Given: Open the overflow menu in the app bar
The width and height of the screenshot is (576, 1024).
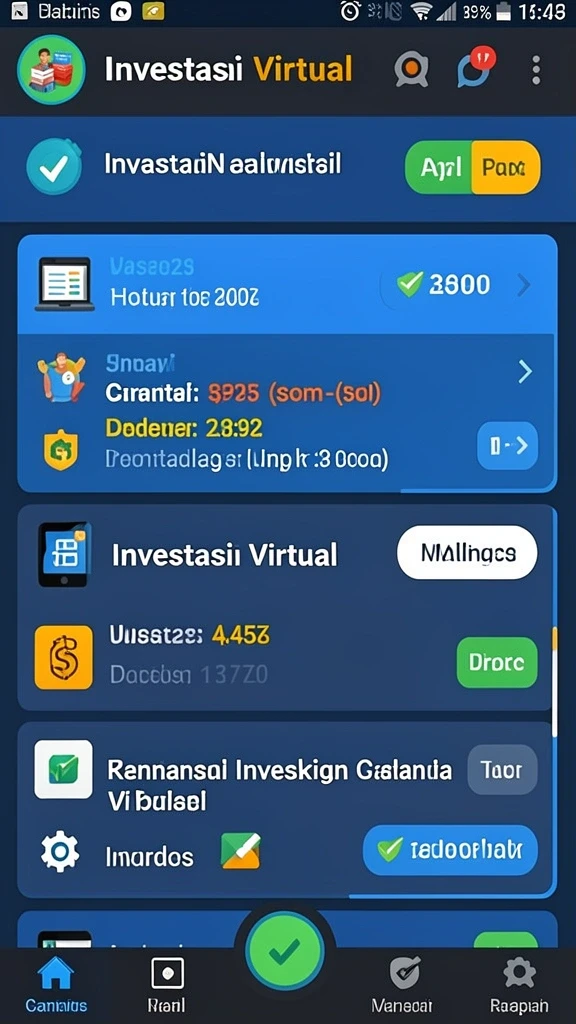Looking at the screenshot, I should pos(536,70).
